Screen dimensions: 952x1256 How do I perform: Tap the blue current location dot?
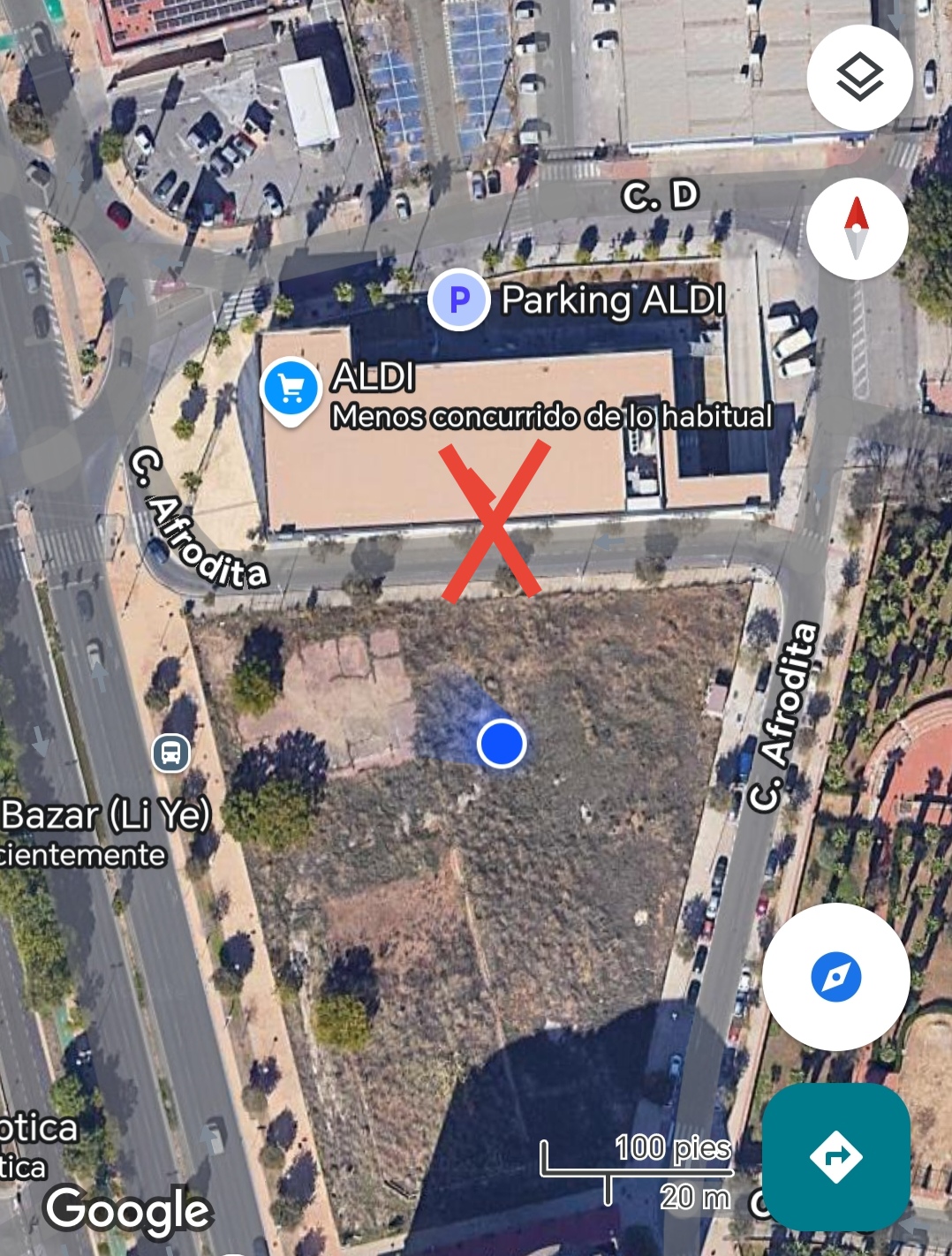(502, 743)
